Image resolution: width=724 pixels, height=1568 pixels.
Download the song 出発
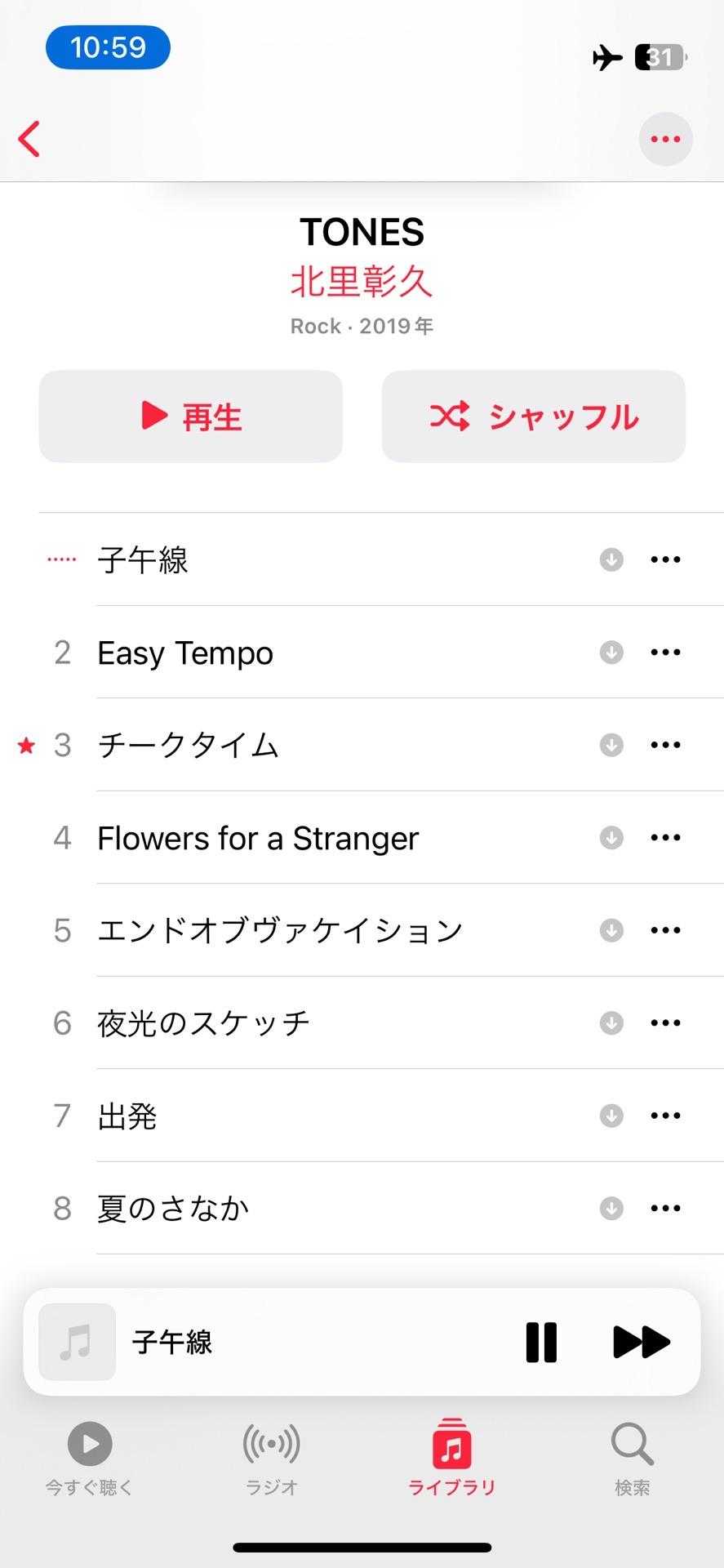click(611, 1116)
